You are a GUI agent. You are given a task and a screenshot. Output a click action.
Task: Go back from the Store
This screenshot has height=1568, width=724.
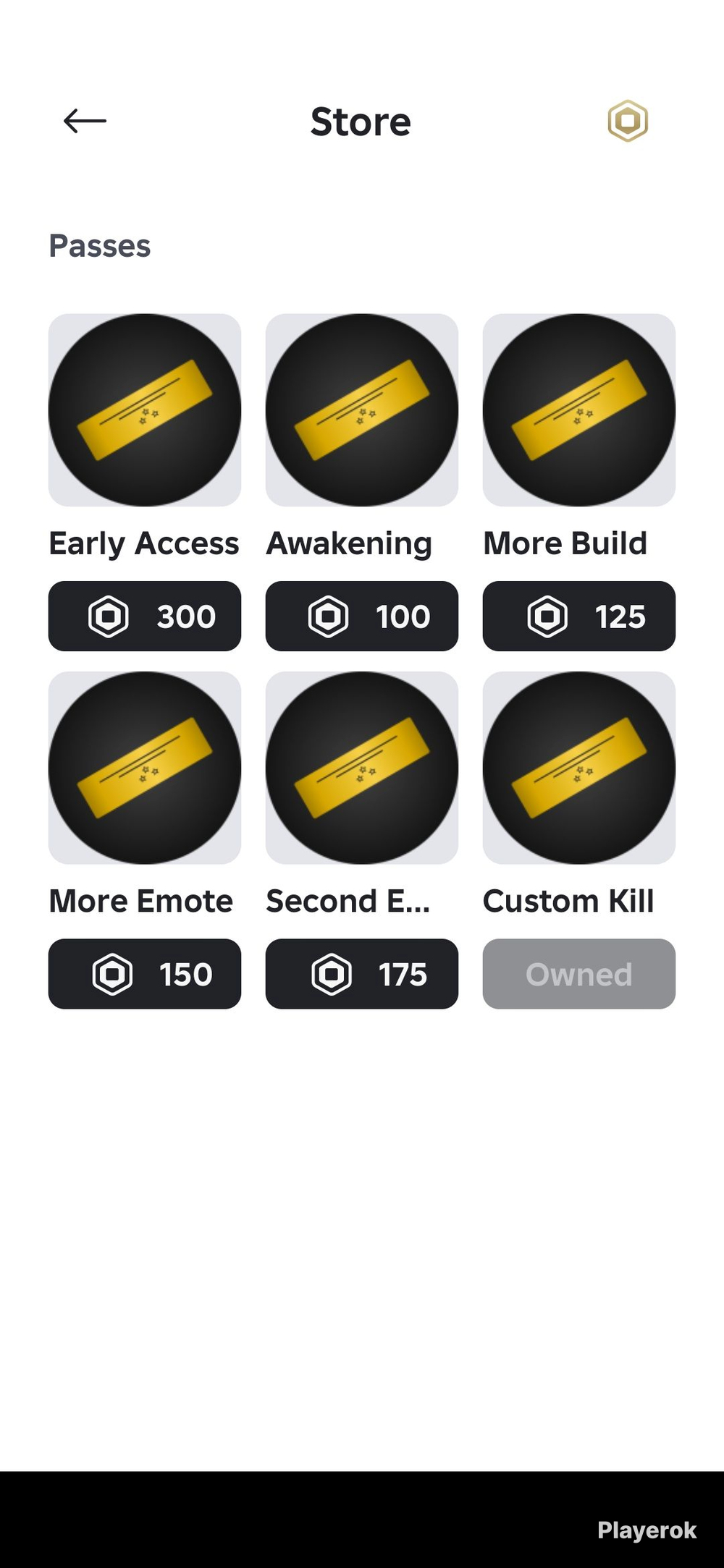tap(85, 121)
